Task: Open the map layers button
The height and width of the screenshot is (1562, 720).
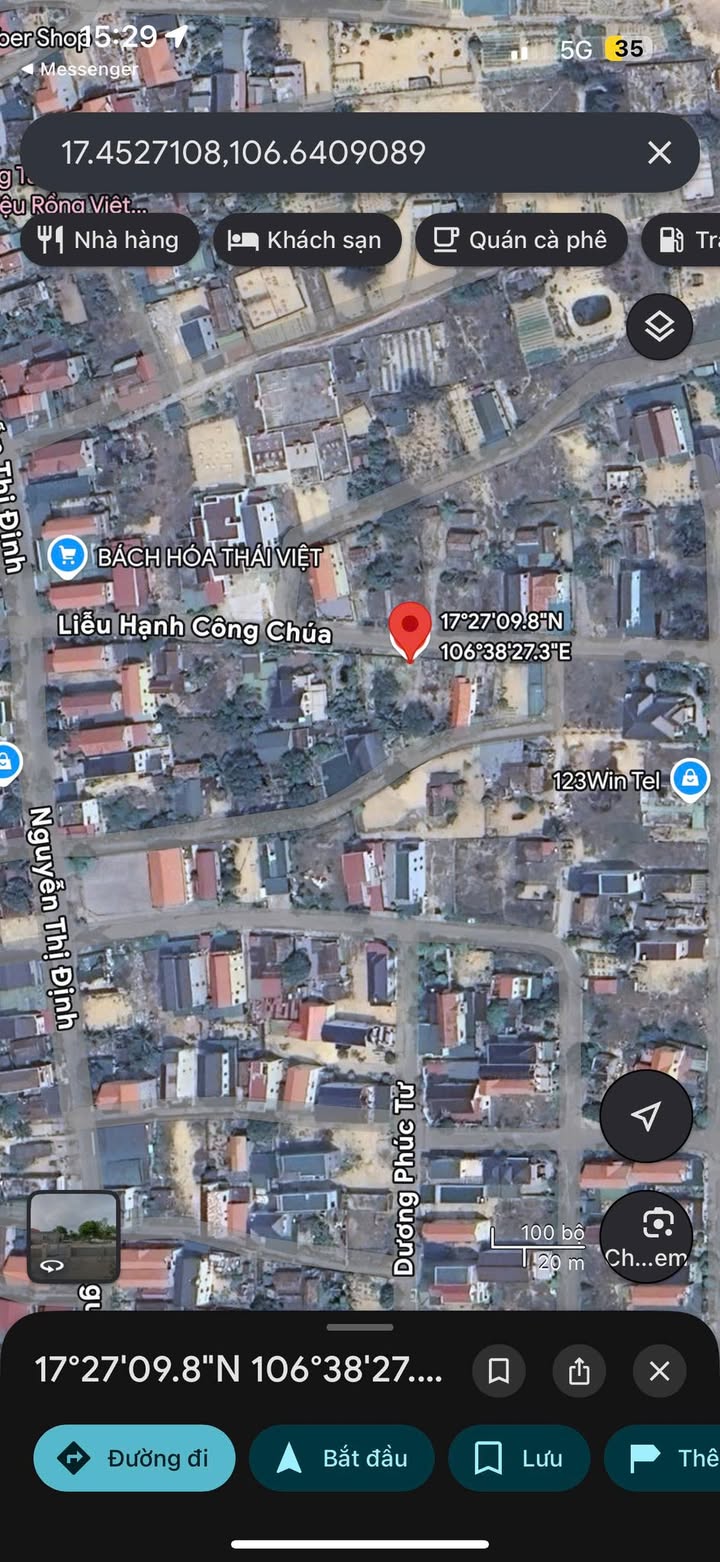Action: tap(659, 327)
